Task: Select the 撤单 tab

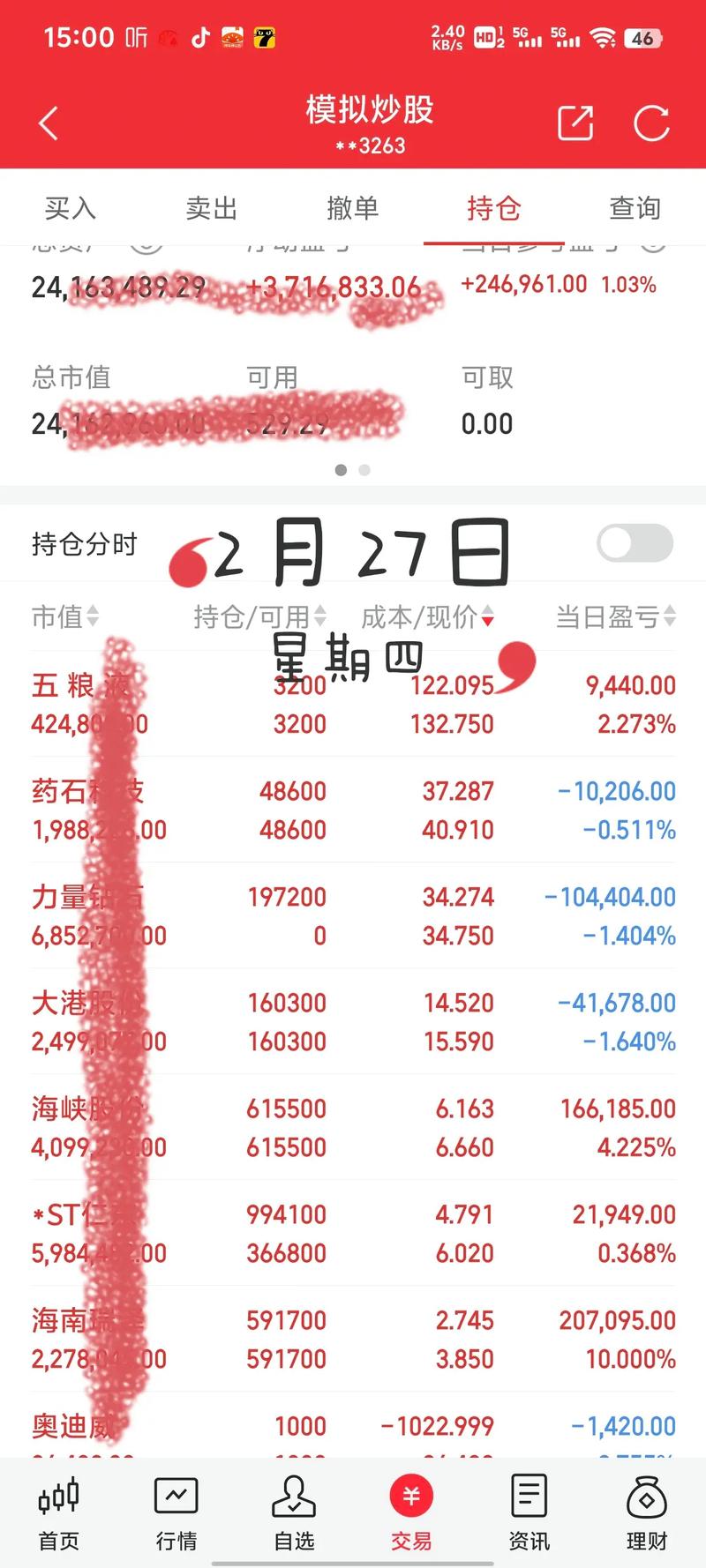Action: pos(353,208)
